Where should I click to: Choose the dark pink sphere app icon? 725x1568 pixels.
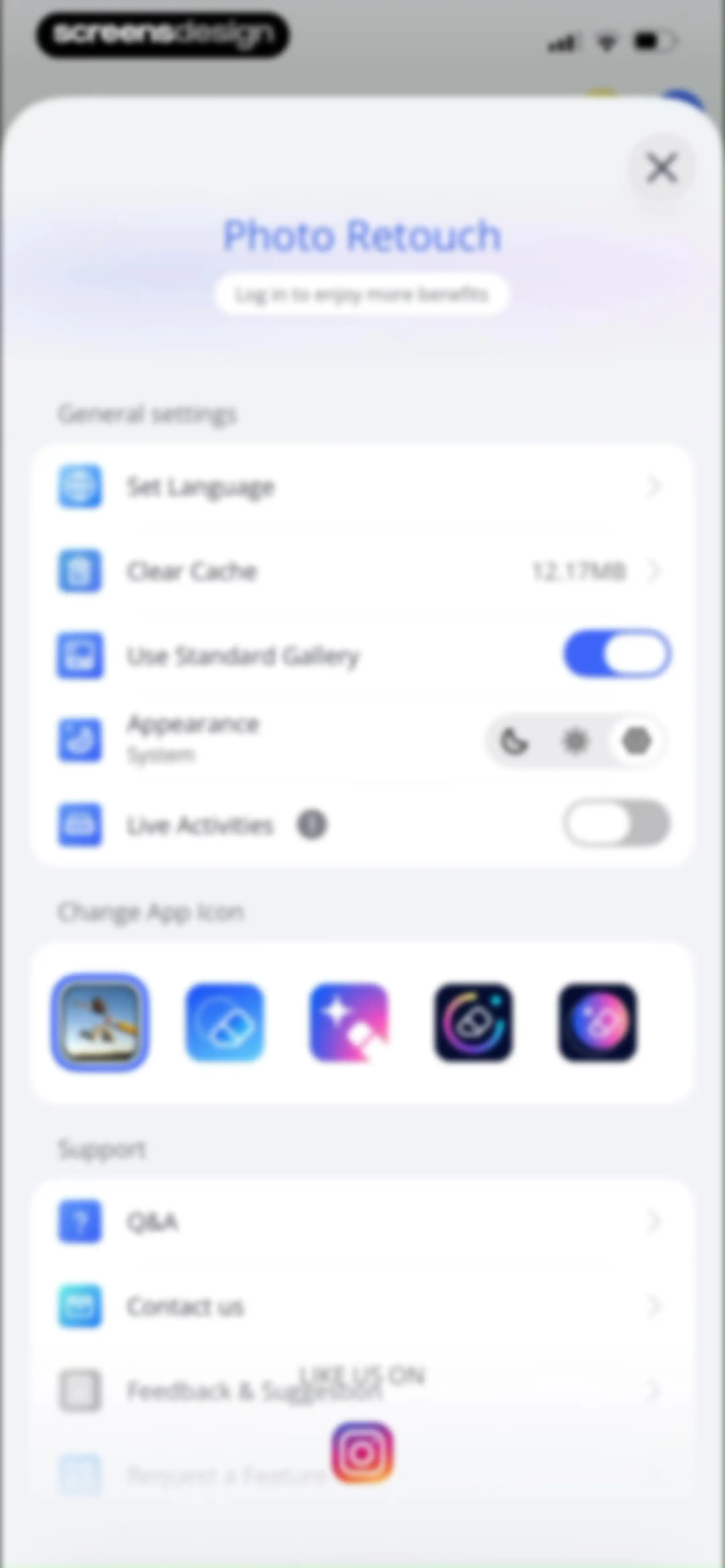597,1023
